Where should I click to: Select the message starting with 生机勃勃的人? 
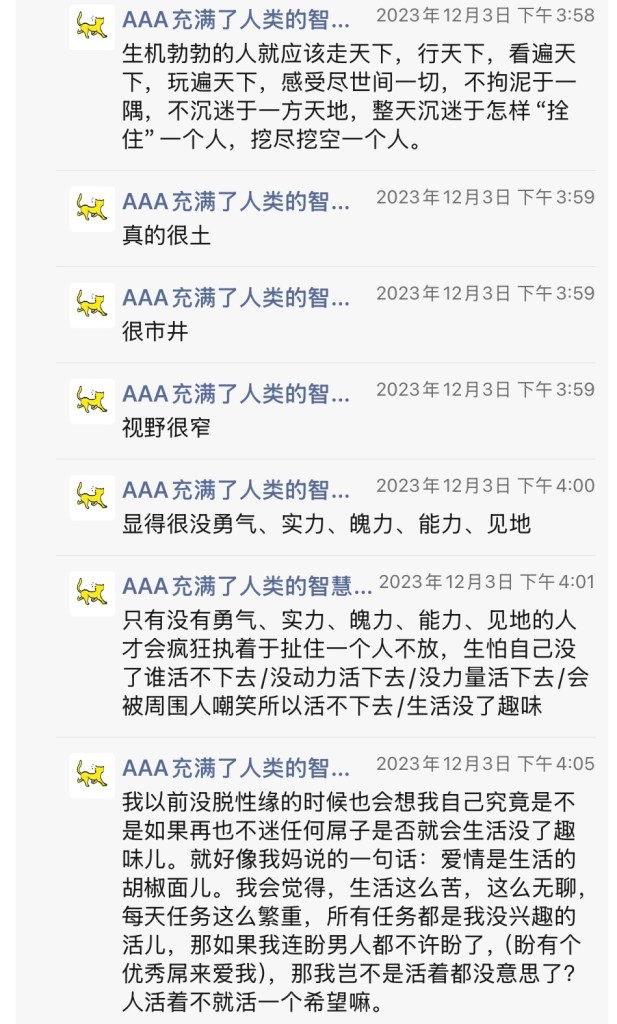point(350,97)
